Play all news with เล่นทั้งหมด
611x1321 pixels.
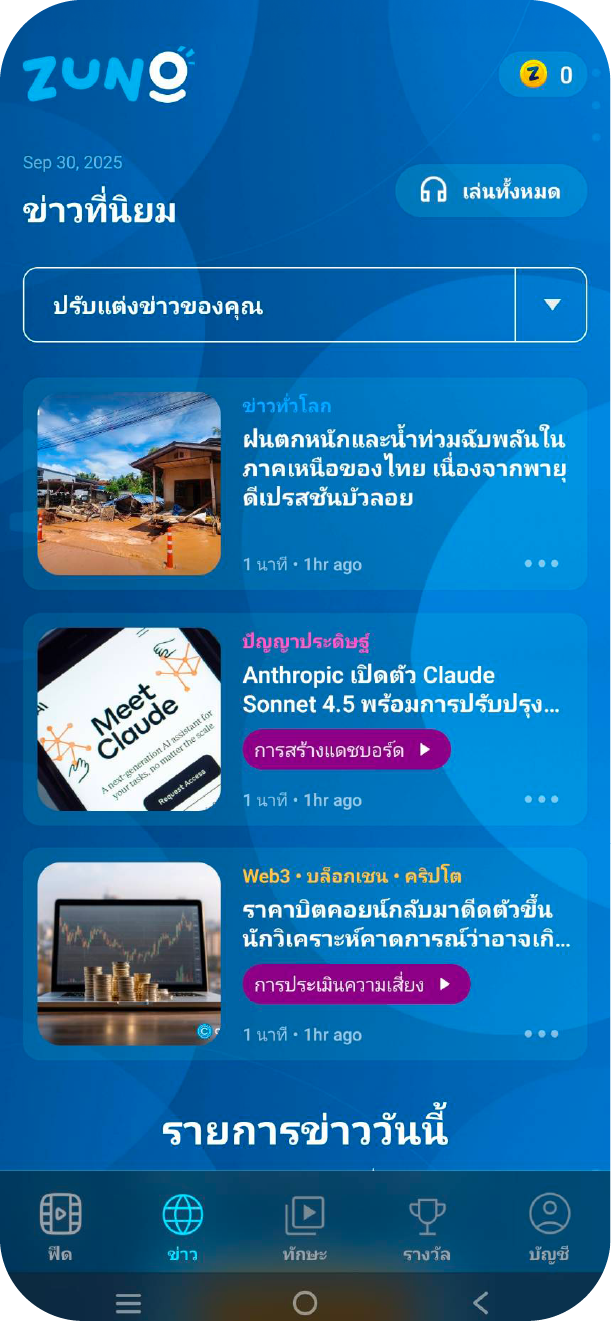[490, 191]
